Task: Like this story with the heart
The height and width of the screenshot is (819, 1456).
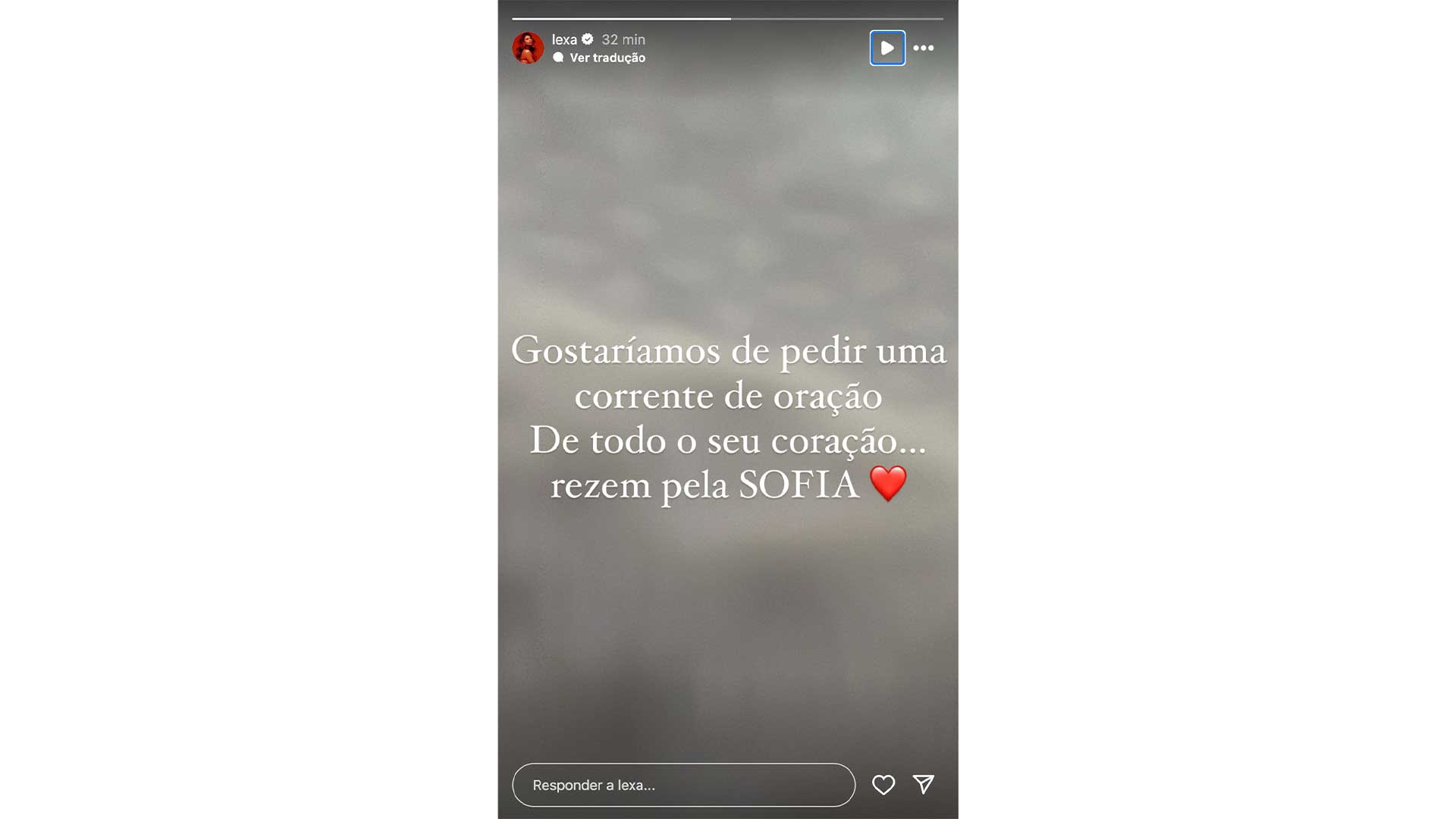Action: point(883,785)
